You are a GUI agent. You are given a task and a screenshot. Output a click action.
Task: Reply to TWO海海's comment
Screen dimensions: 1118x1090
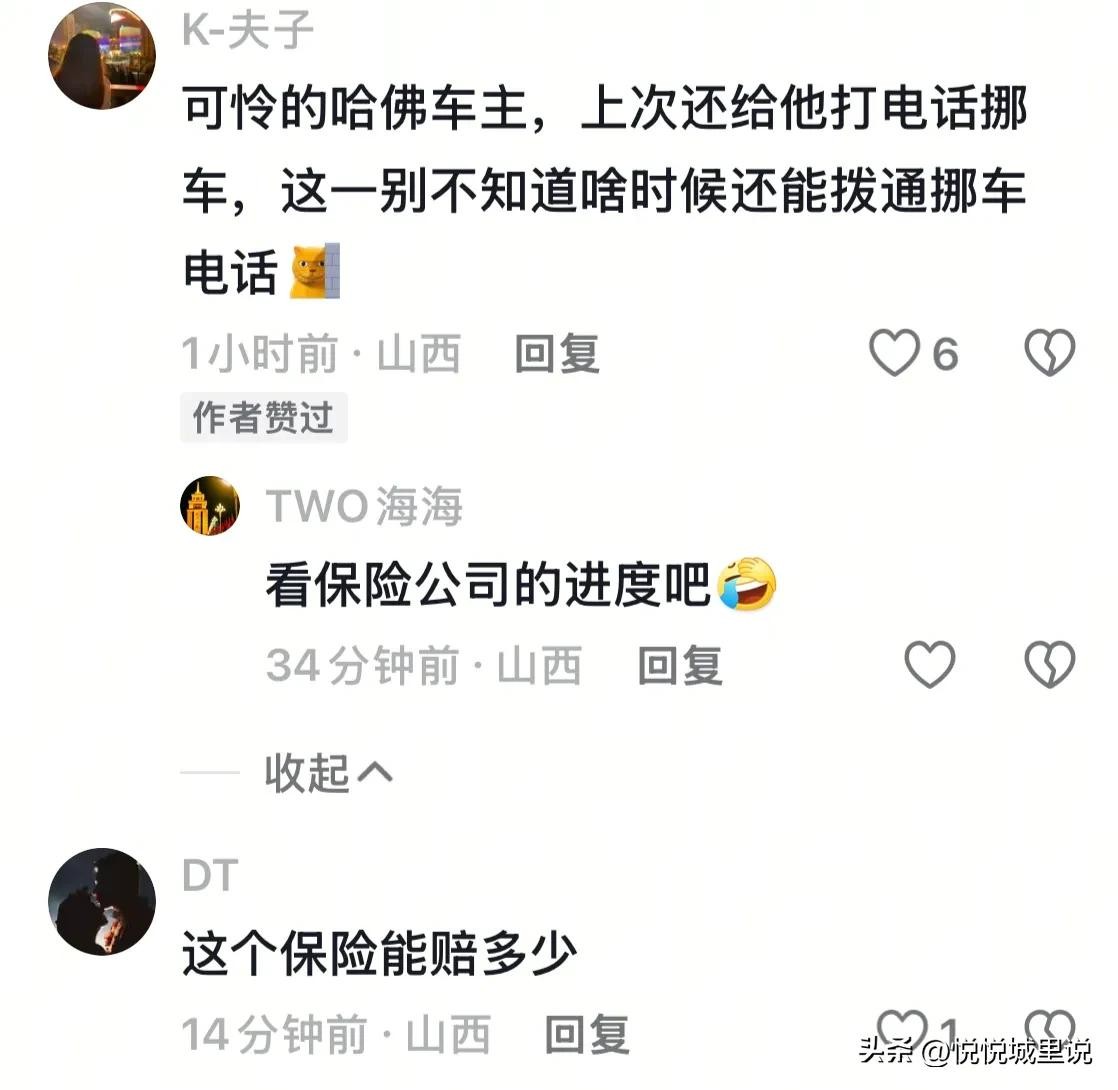(680, 666)
